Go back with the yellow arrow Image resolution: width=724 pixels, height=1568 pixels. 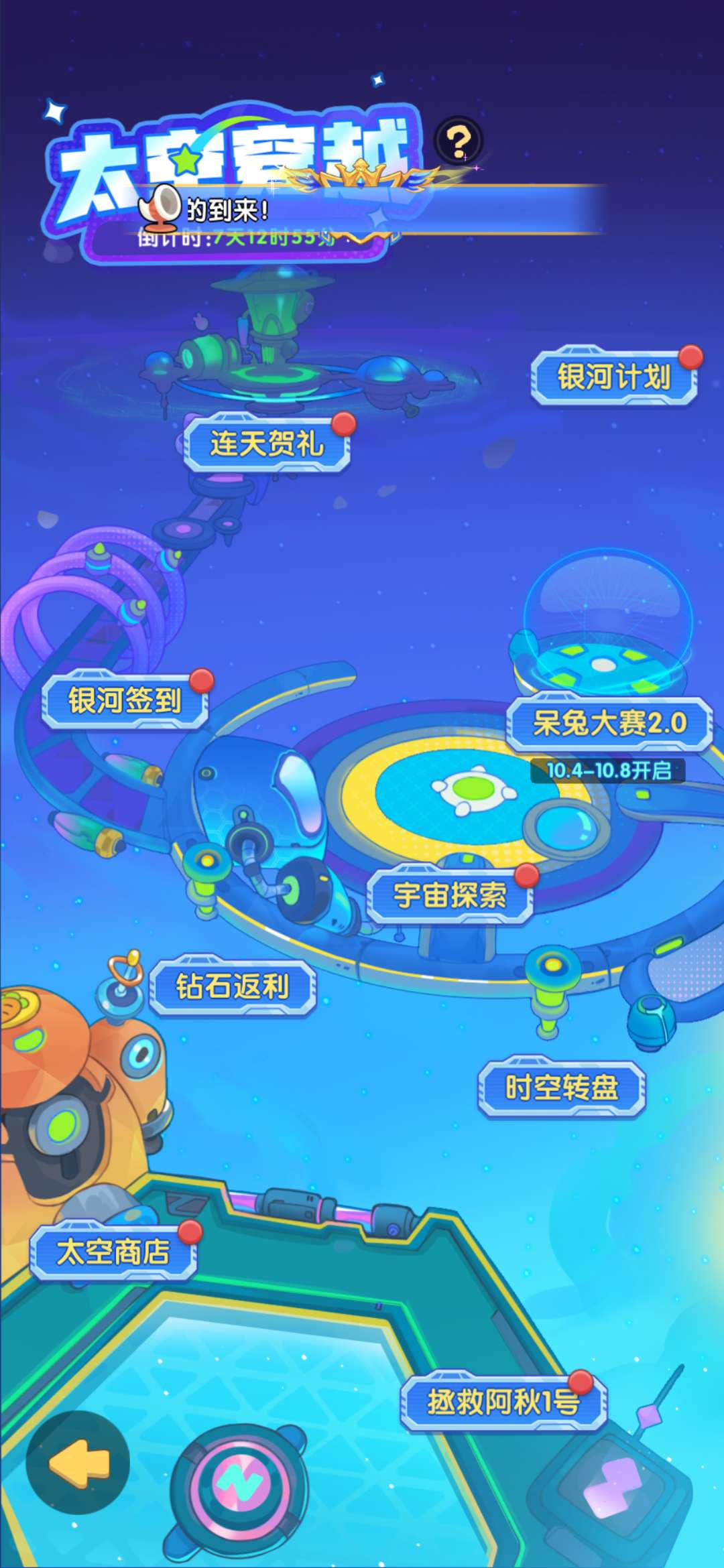pyautogui.click(x=78, y=1464)
